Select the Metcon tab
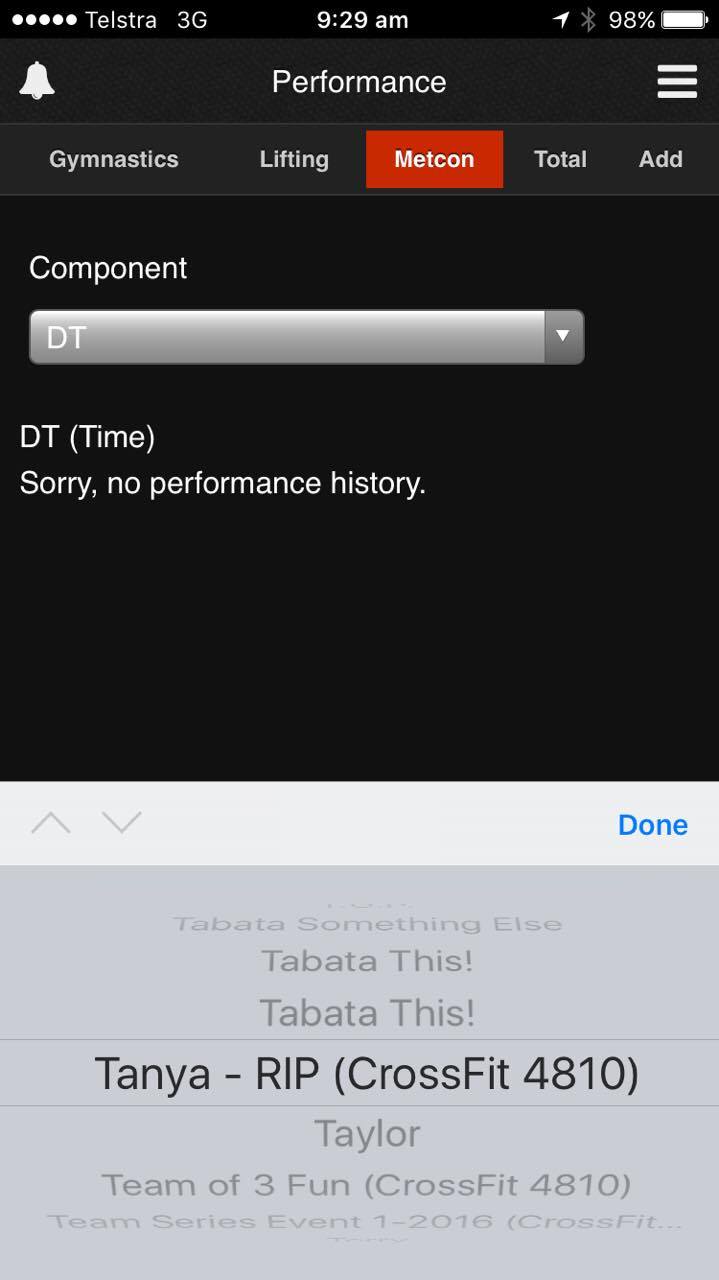Screen dimensions: 719x1280 [434, 159]
